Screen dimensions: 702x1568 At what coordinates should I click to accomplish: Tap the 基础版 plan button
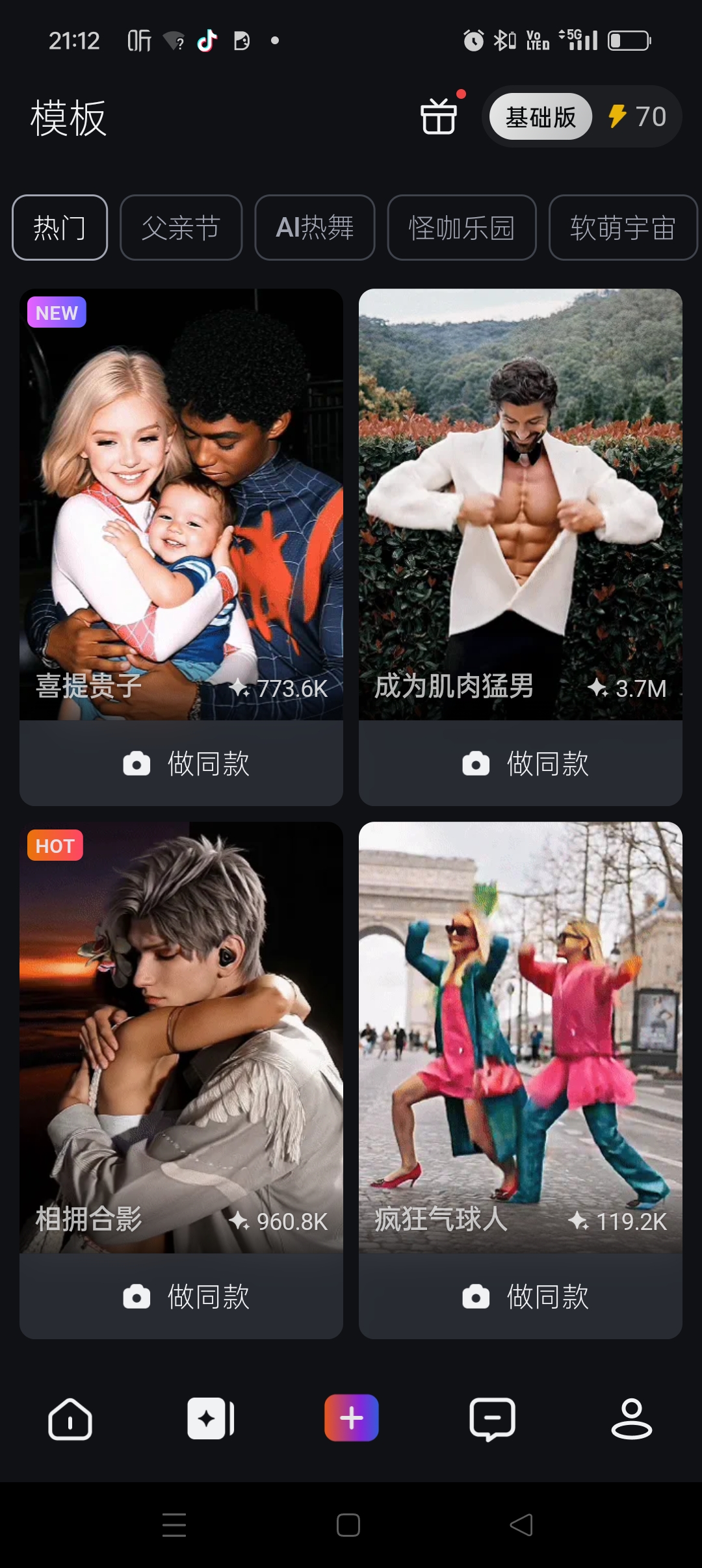[x=541, y=117]
